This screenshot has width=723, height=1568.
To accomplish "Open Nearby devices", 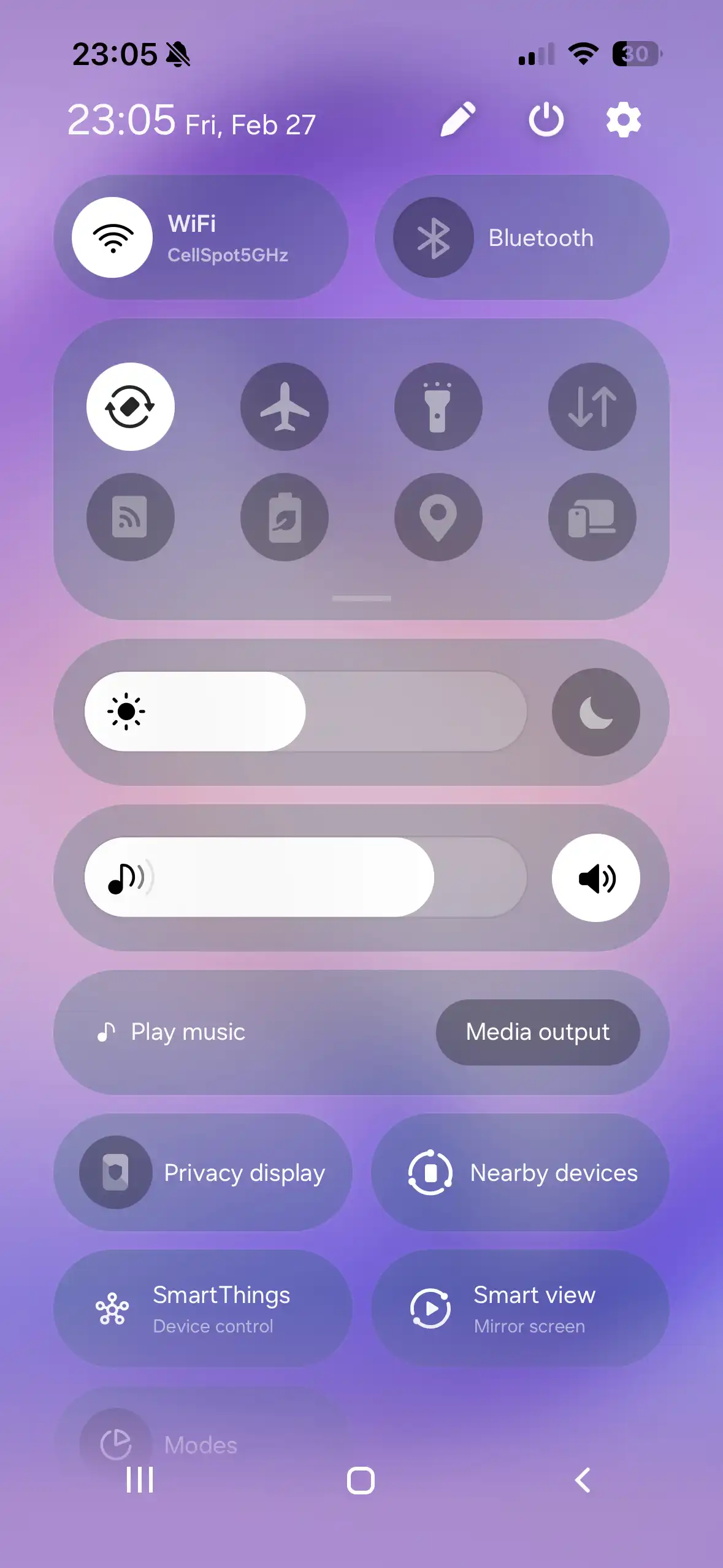I will [x=520, y=1172].
